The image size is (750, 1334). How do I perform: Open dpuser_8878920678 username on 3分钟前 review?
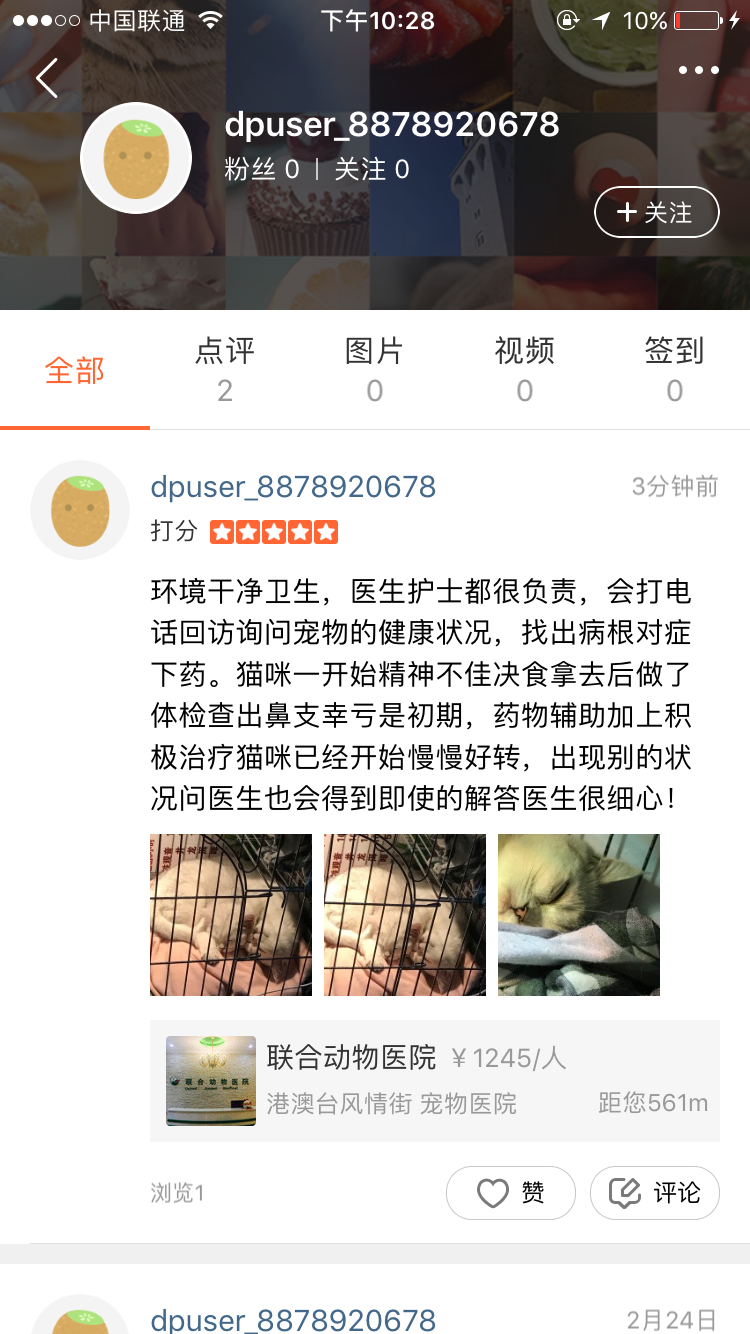tap(293, 487)
